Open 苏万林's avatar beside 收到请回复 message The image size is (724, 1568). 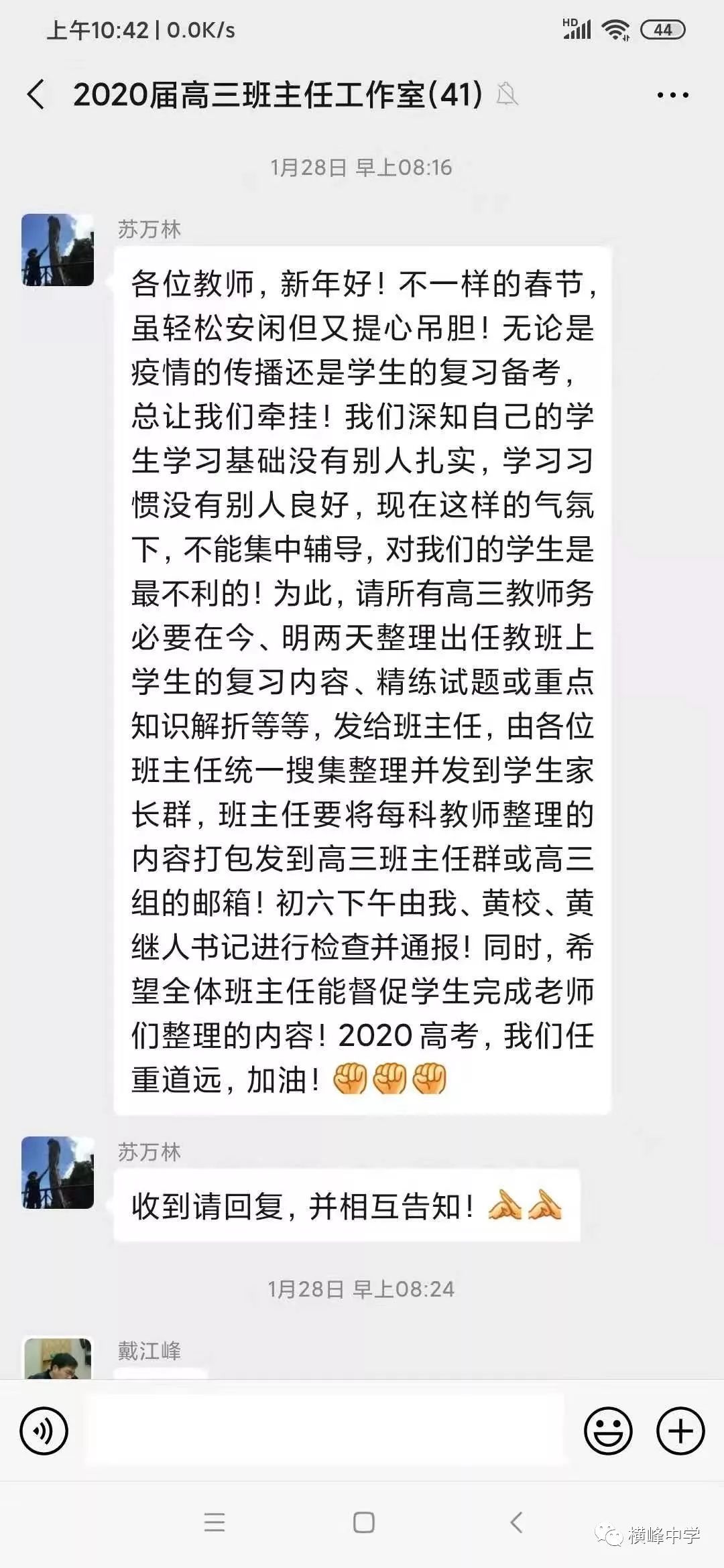pos(58,1173)
